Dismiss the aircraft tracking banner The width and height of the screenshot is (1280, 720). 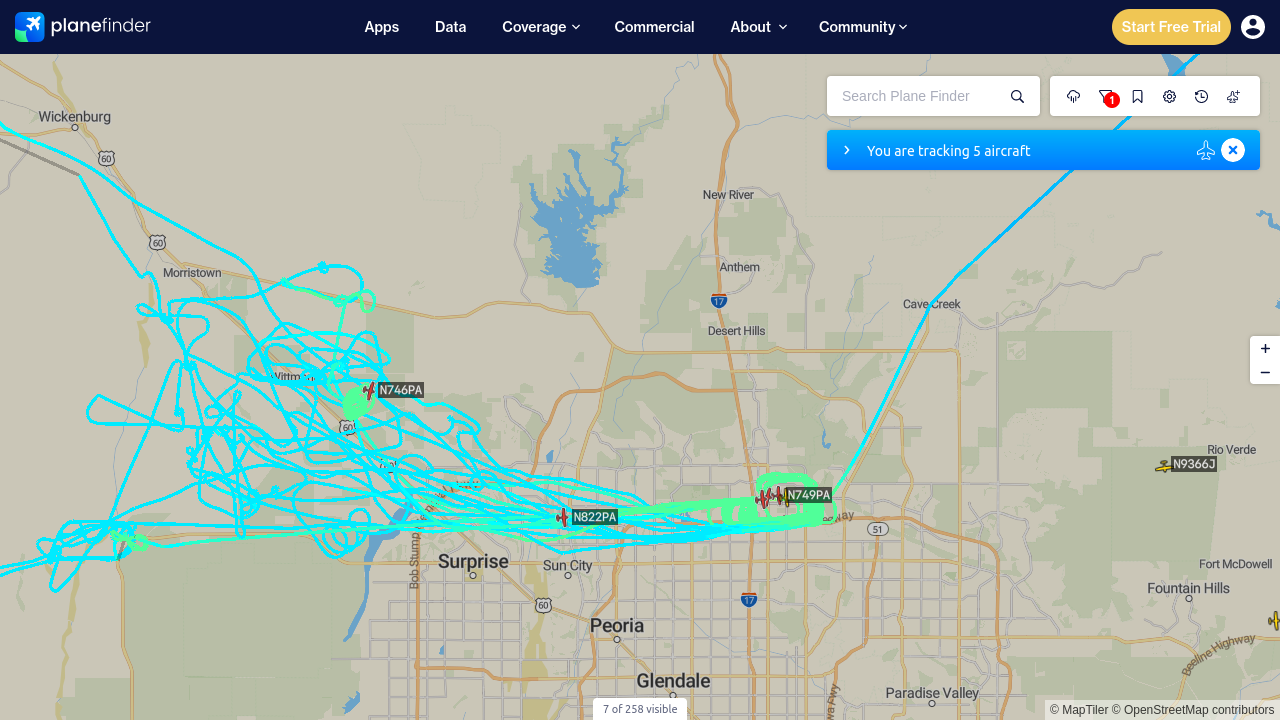[x=1233, y=150]
